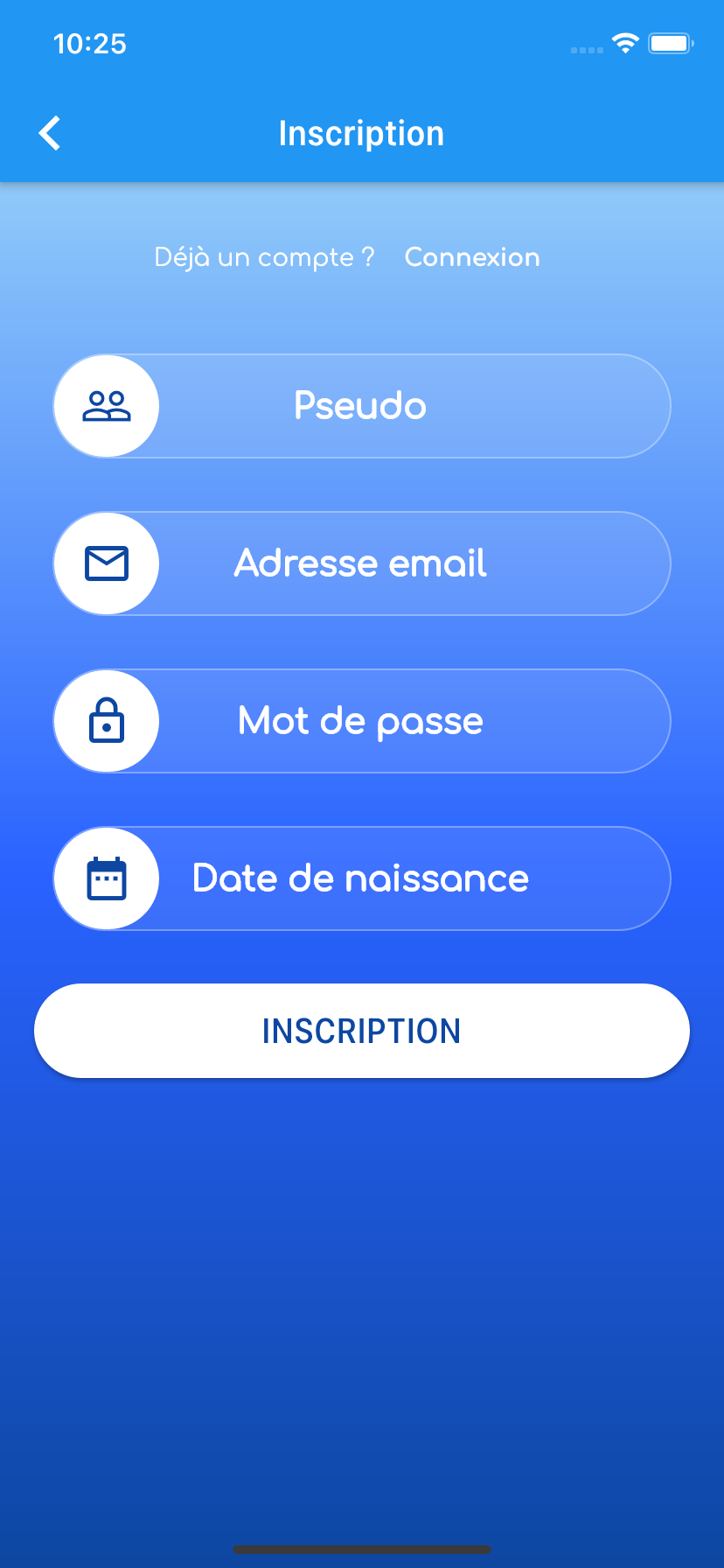Viewport: 724px width, 1568px height.
Task: Select the text 'Déjà un compte ?'
Action: click(263, 256)
